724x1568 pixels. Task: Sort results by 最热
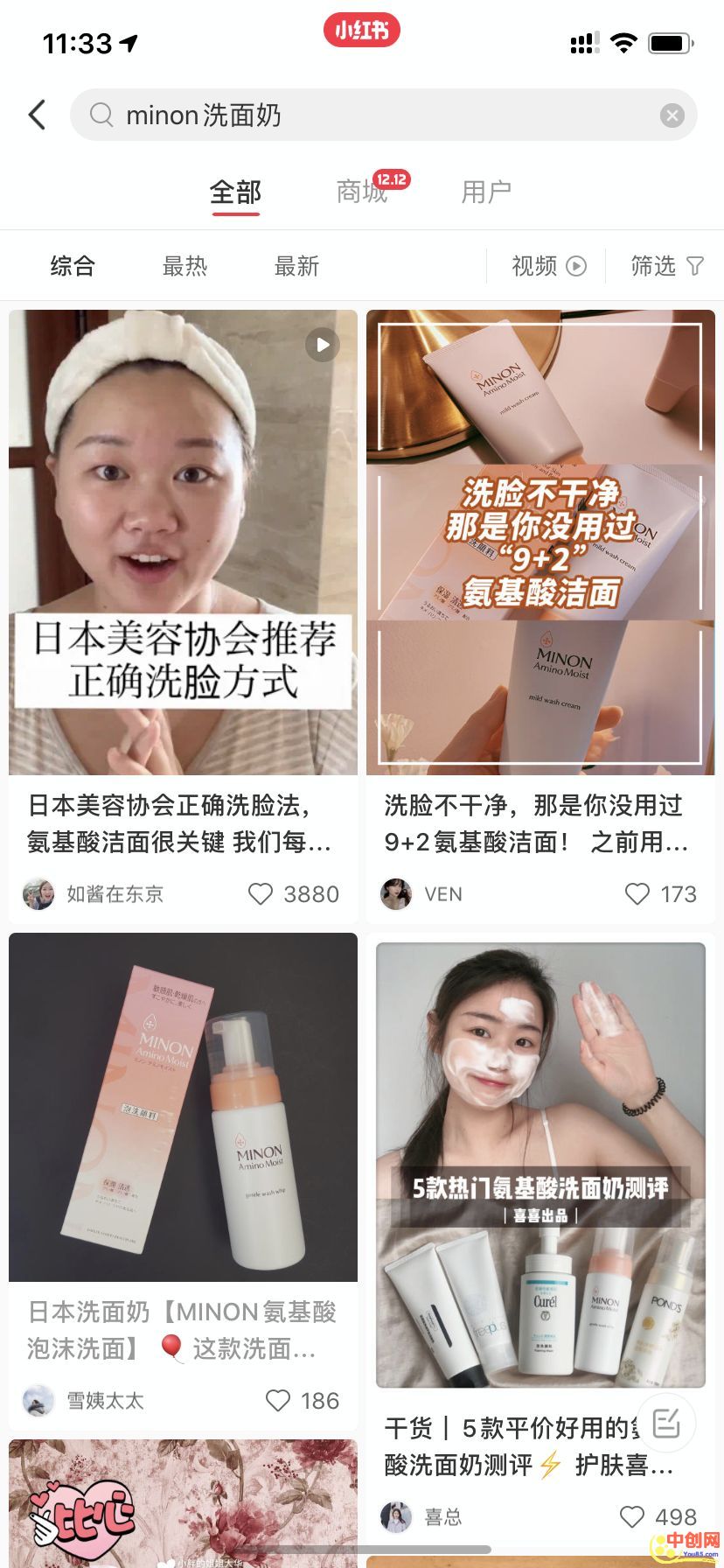[x=184, y=266]
